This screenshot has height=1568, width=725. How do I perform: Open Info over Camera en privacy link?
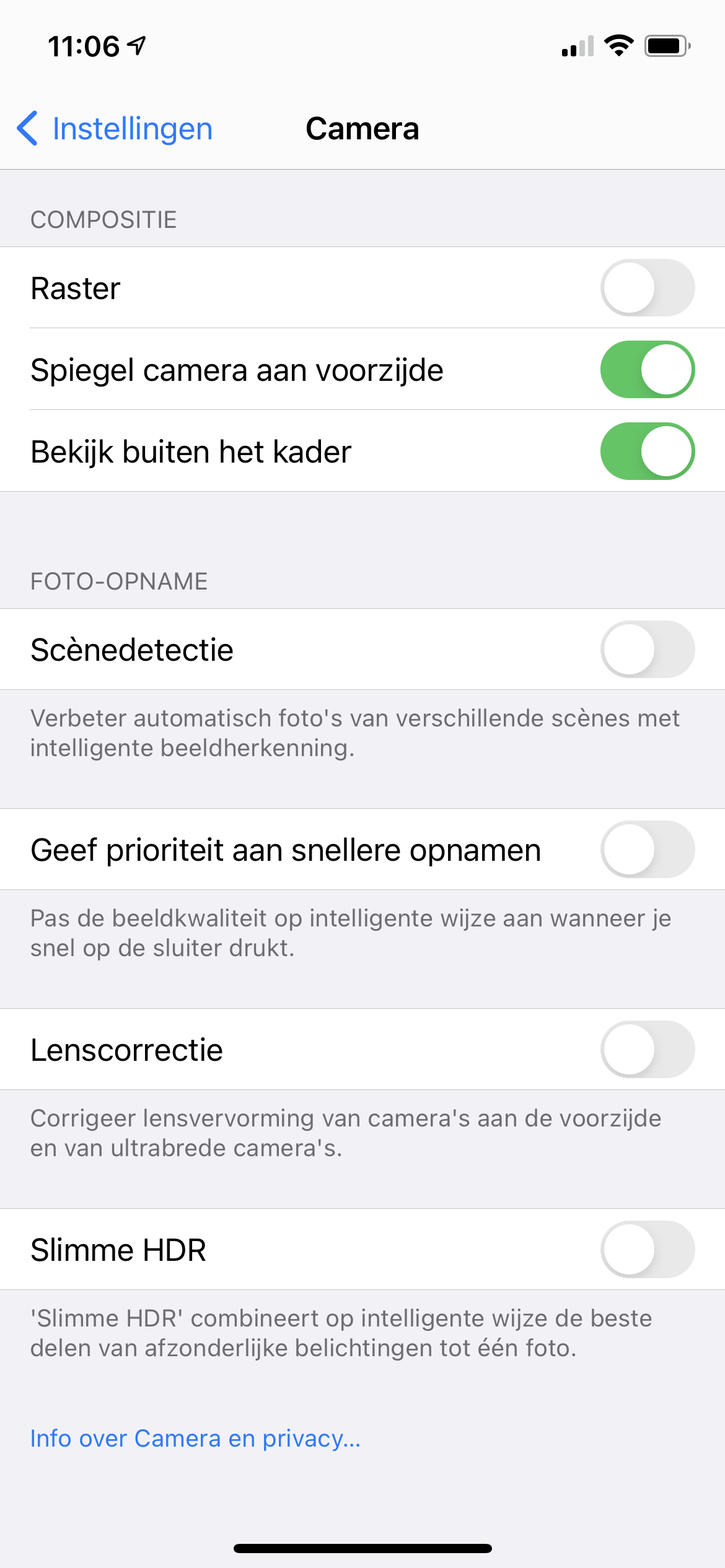tap(195, 1439)
